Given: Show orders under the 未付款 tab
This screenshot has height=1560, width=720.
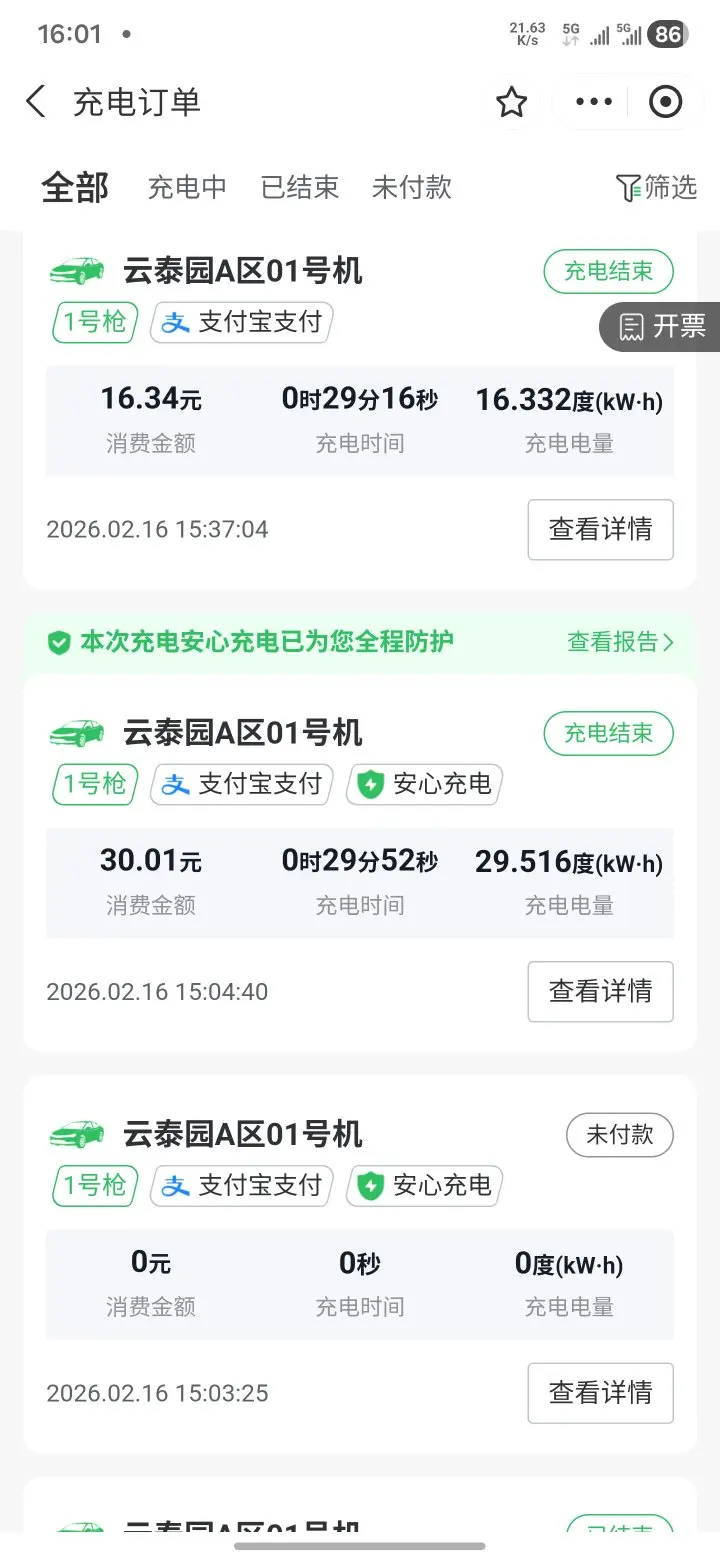Looking at the screenshot, I should coord(412,188).
